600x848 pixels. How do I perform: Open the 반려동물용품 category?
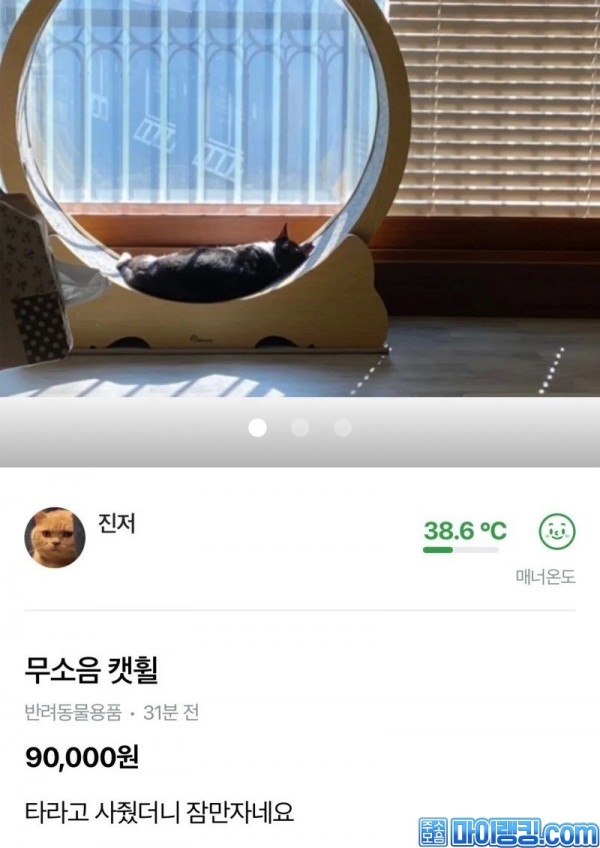point(73,713)
